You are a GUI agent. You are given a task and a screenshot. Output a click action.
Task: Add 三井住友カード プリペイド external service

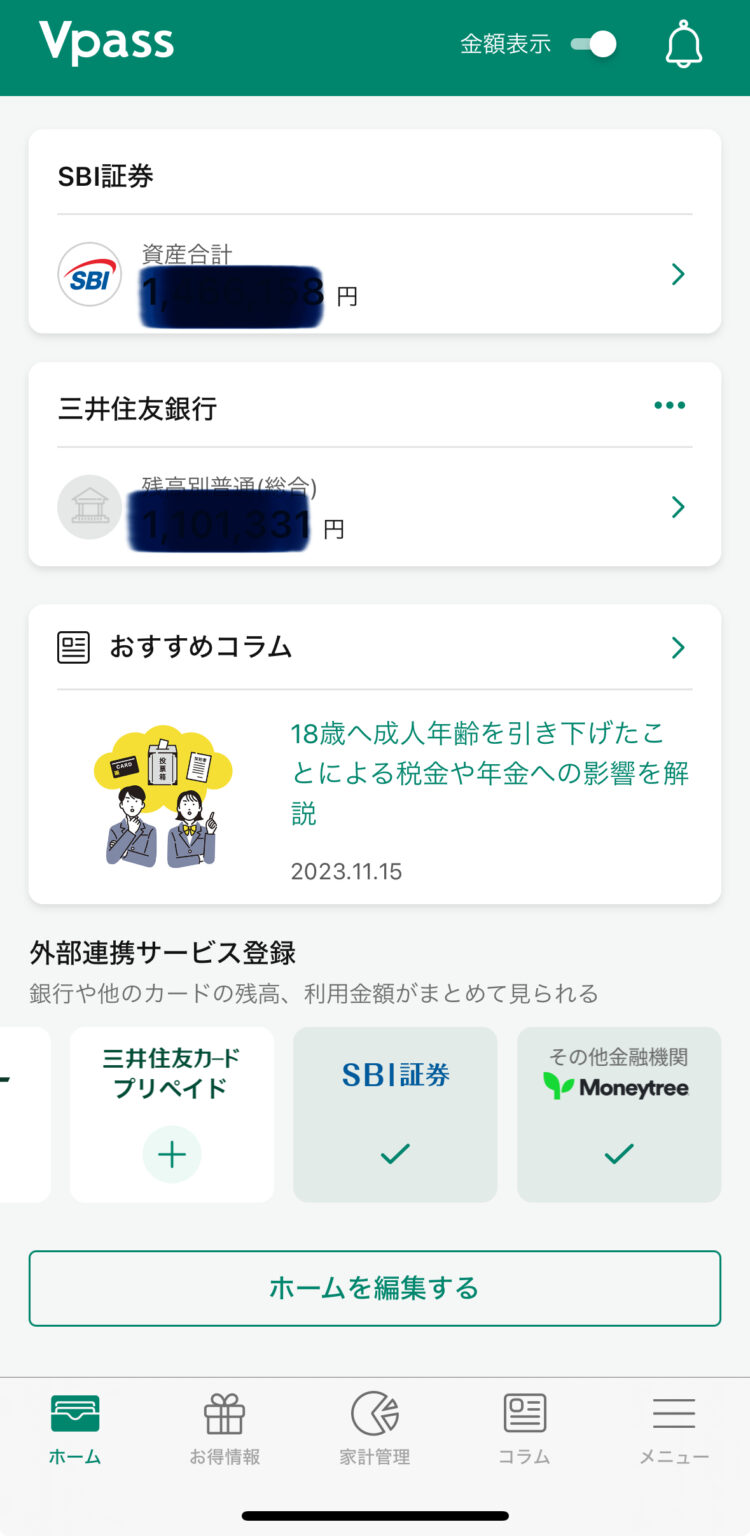click(x=172, y=1154)
